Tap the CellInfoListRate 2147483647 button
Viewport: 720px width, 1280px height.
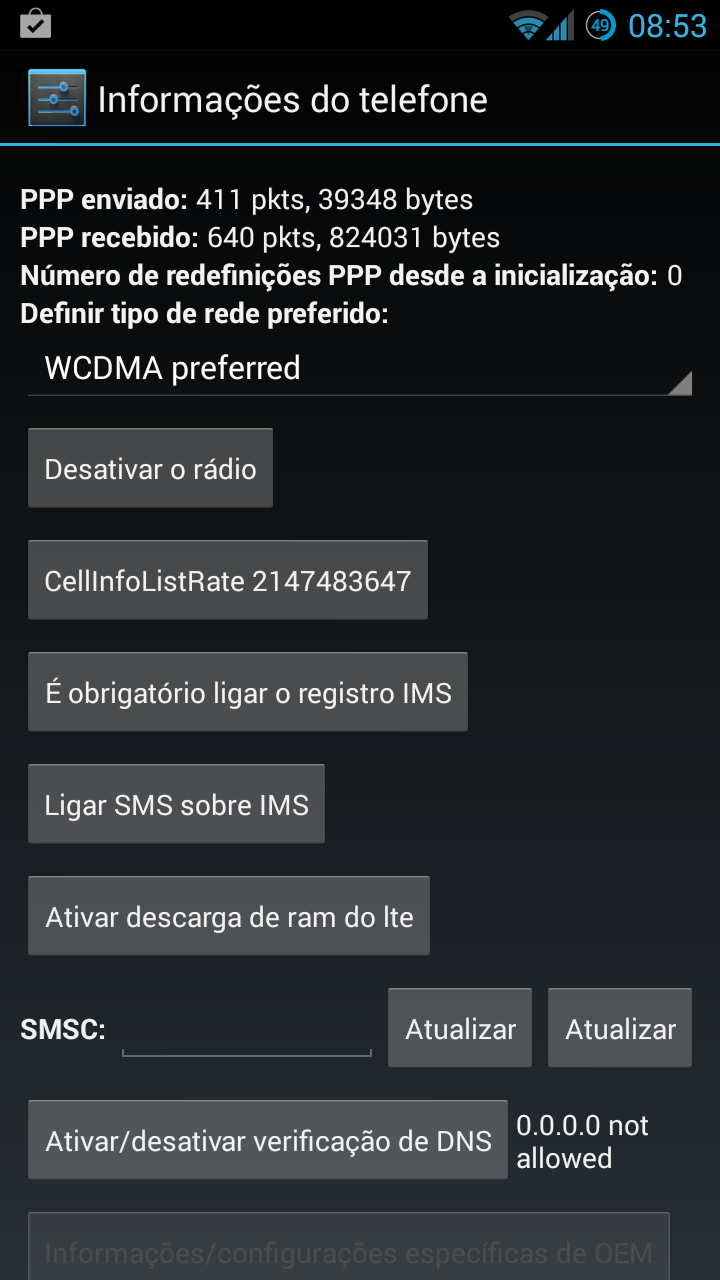pyautogui.click(x=228, y=580)
